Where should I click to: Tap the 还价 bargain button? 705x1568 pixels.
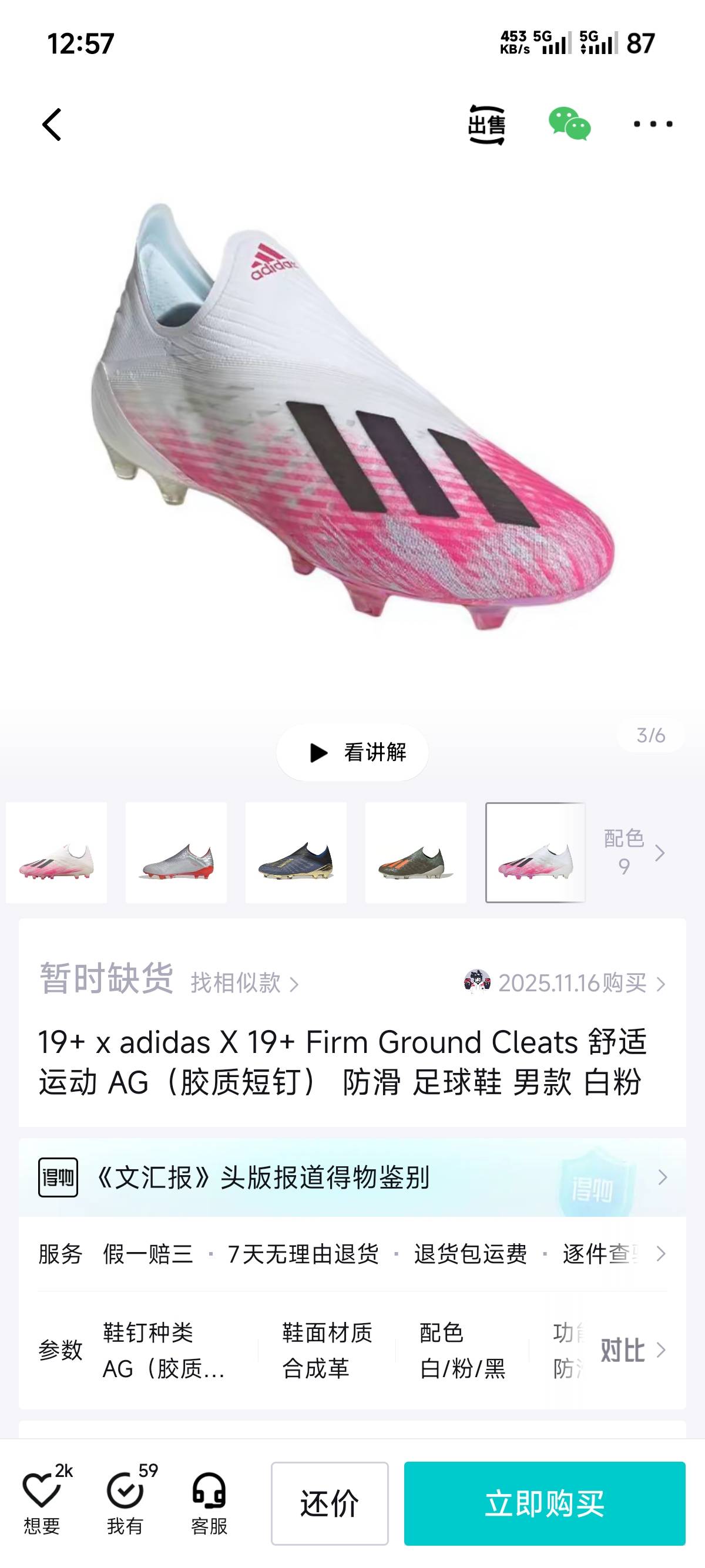[x=330, y=1503]
